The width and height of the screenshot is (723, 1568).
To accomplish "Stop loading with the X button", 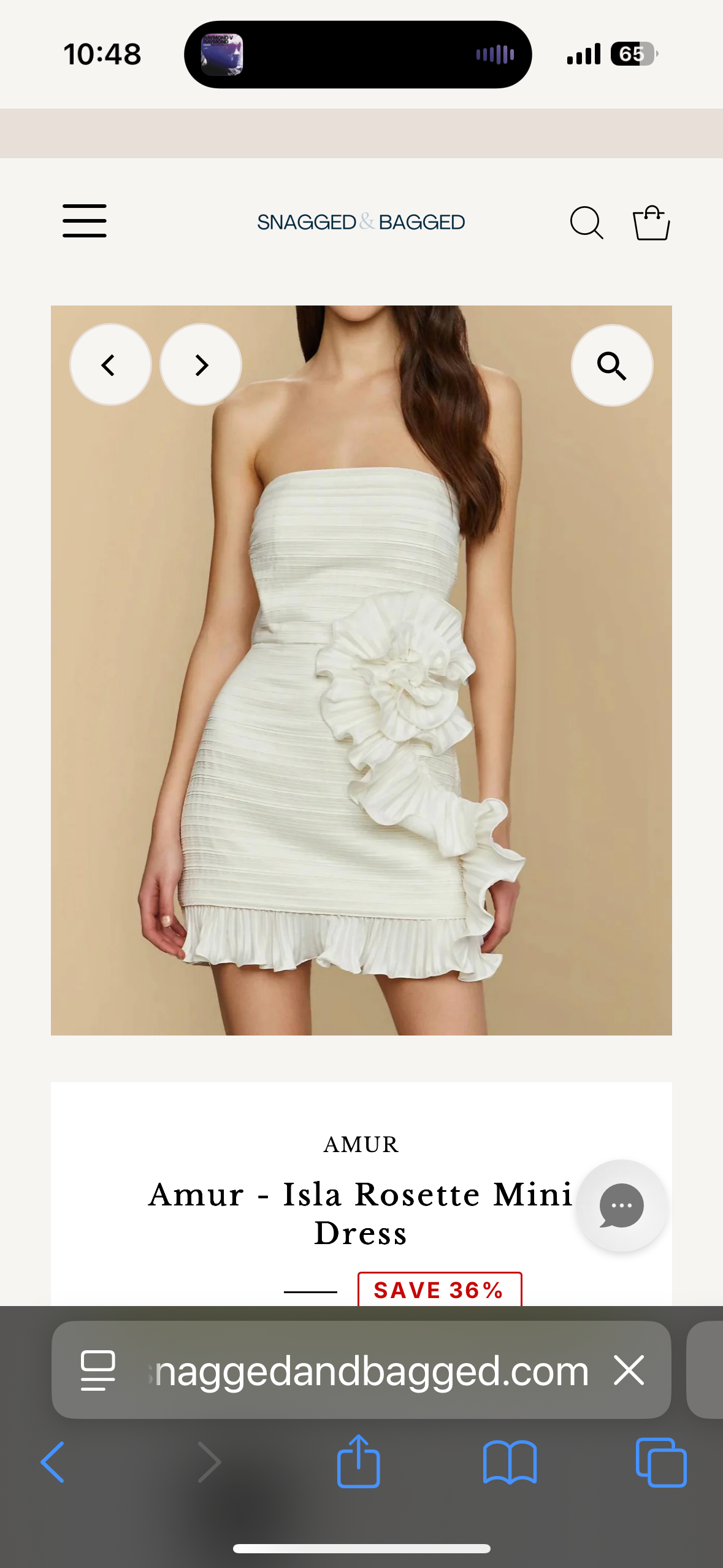I will coord(629,1370).
